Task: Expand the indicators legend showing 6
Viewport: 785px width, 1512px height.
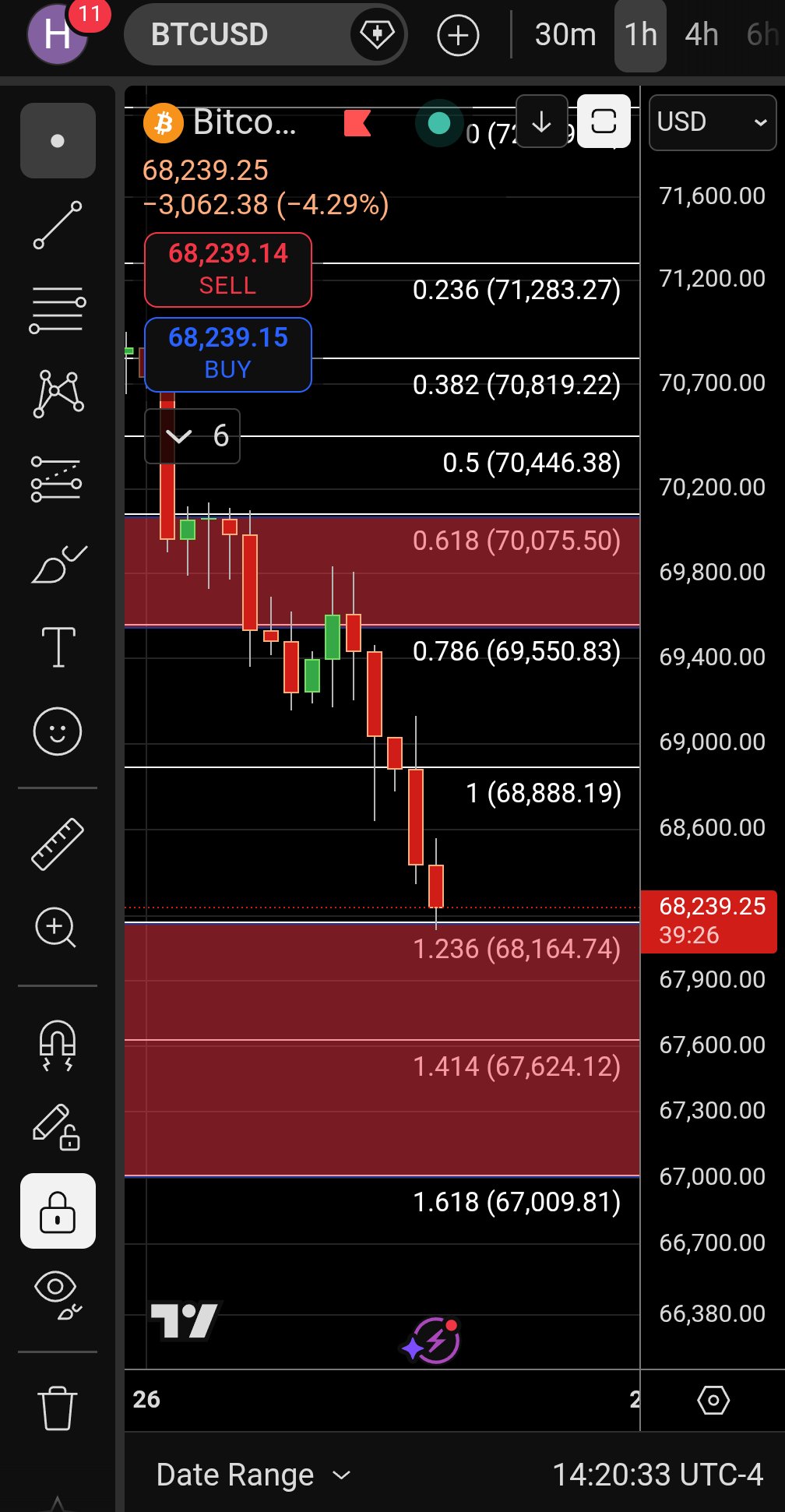Action: (192, 436)
